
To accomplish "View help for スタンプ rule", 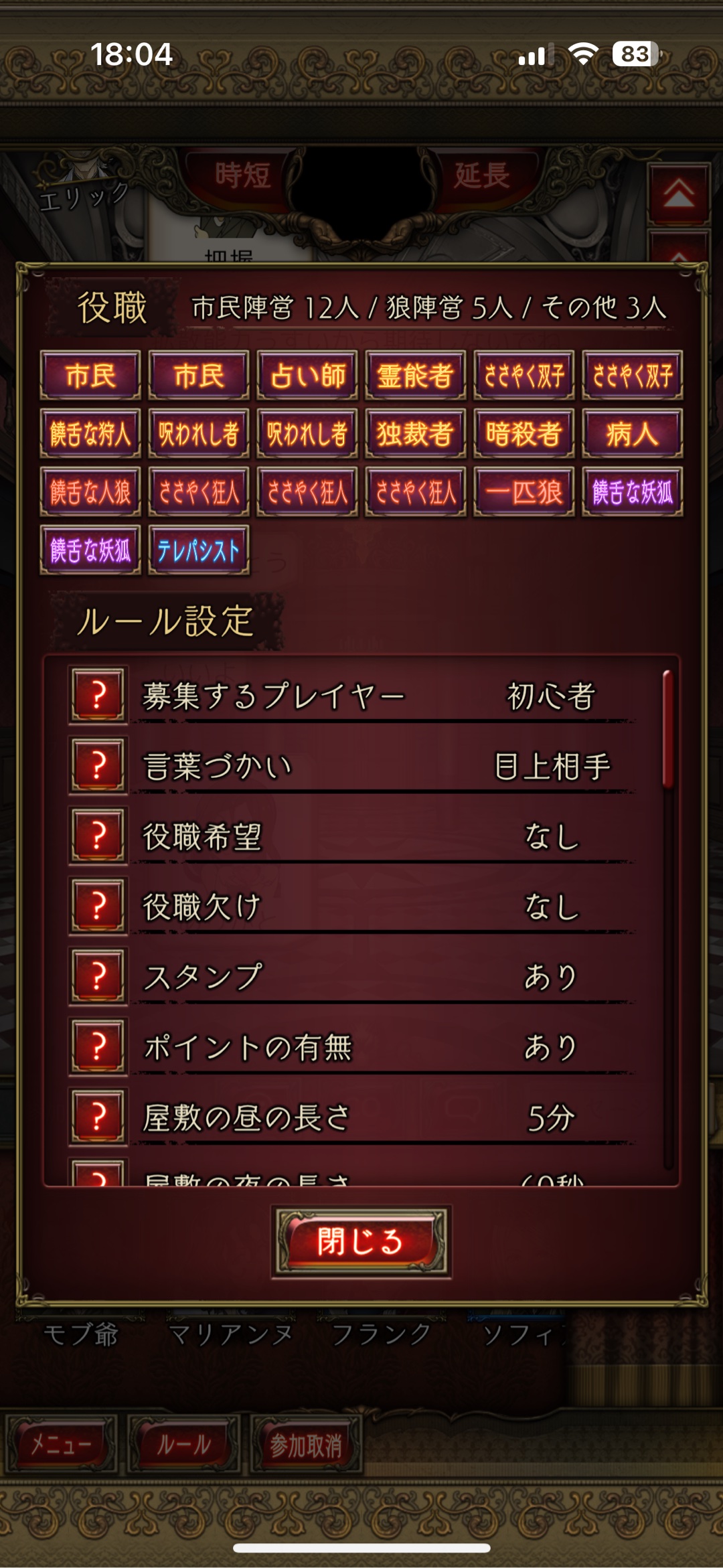I will coord(98,976).
